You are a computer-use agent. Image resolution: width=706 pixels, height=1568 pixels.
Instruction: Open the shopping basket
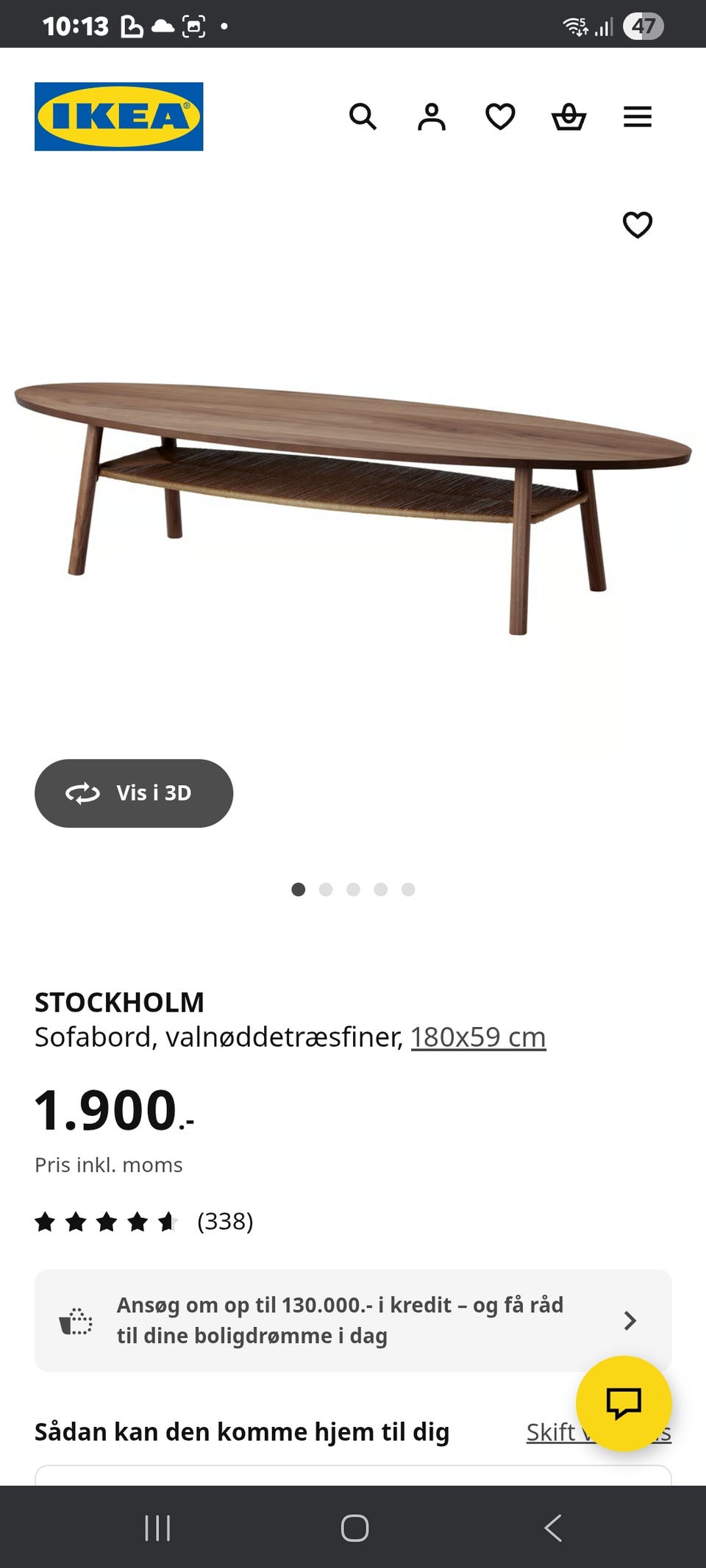[x=568, y=116]
